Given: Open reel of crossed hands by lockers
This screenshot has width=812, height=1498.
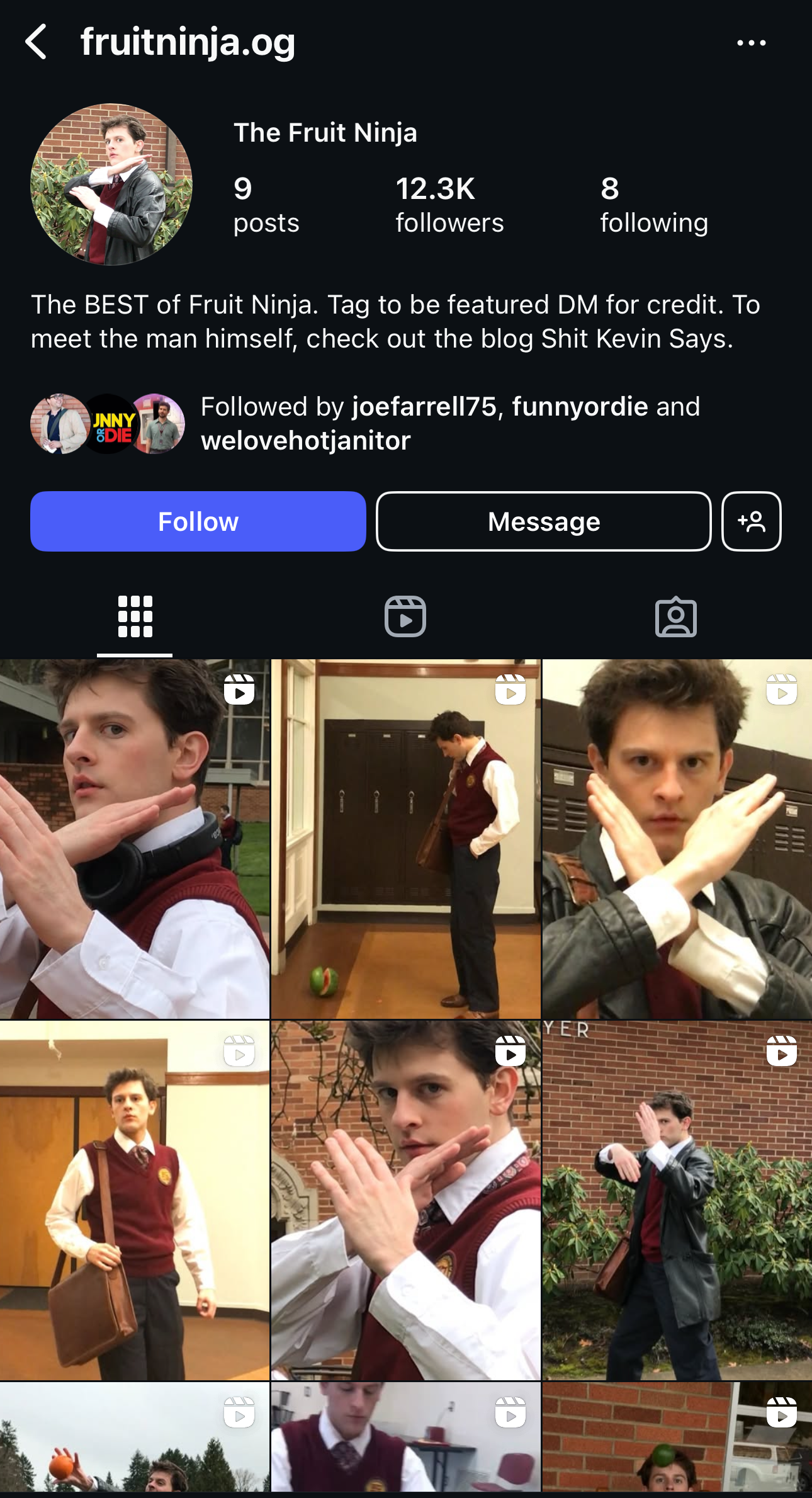Looking at the screenshot, I should click(x=677, y=839).
